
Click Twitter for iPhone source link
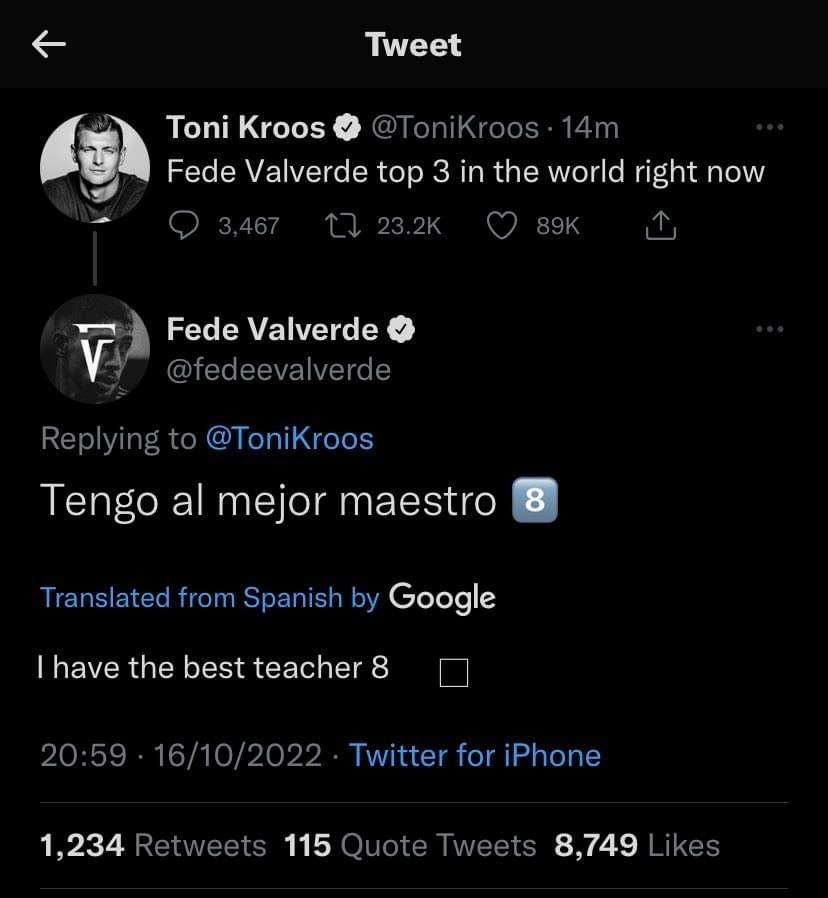(x=475, y=756)
